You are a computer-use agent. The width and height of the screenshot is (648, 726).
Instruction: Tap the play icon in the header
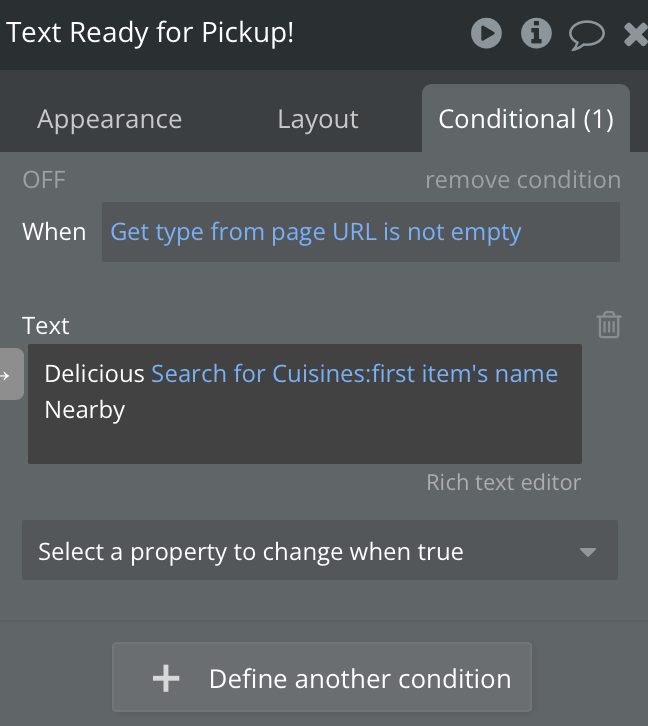487,33
